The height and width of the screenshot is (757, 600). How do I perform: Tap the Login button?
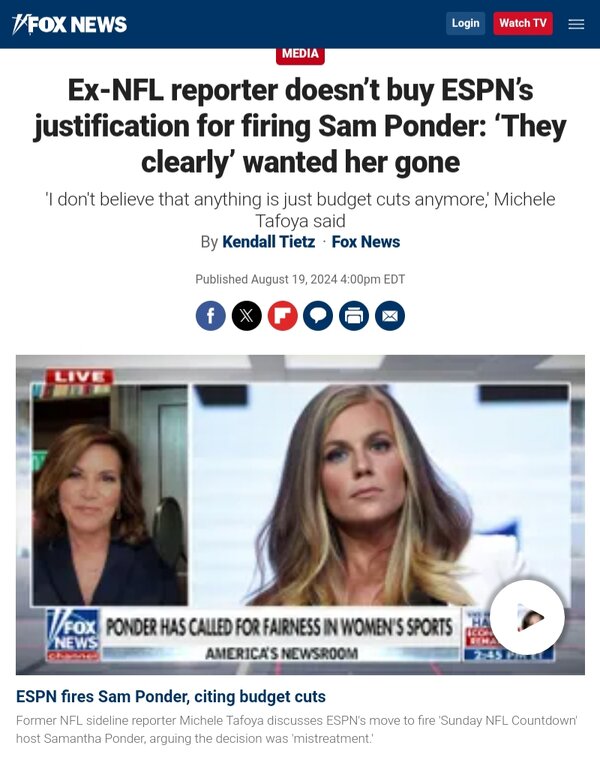coord(465,23)
